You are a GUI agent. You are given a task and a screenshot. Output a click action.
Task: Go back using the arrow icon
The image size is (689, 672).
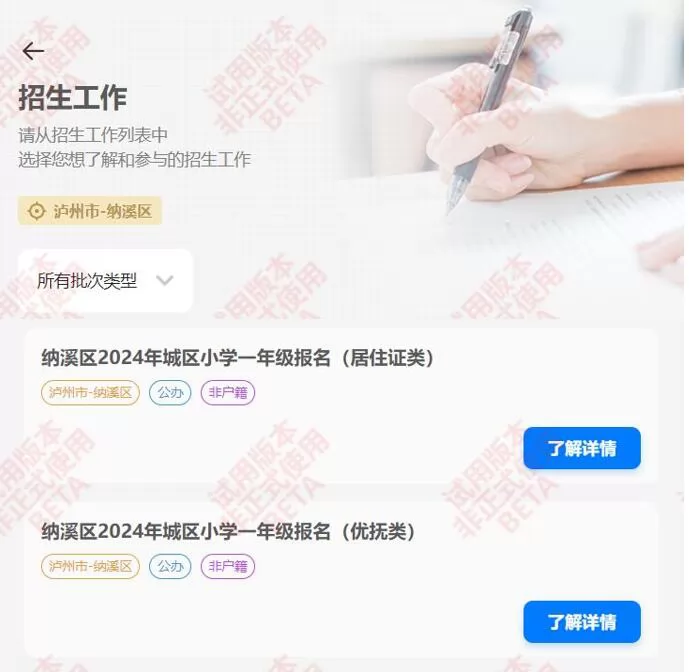(33, 51)
